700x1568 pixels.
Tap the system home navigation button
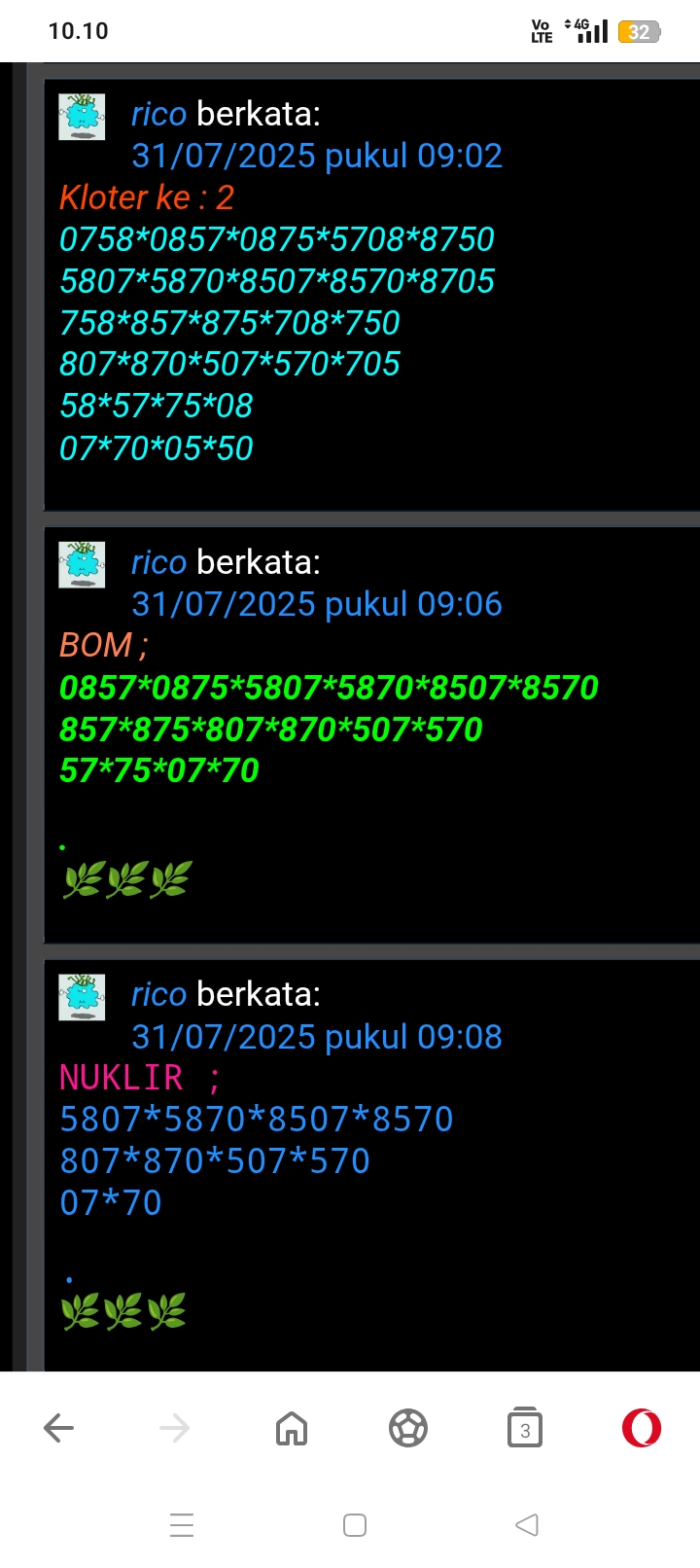[355, 1524]
